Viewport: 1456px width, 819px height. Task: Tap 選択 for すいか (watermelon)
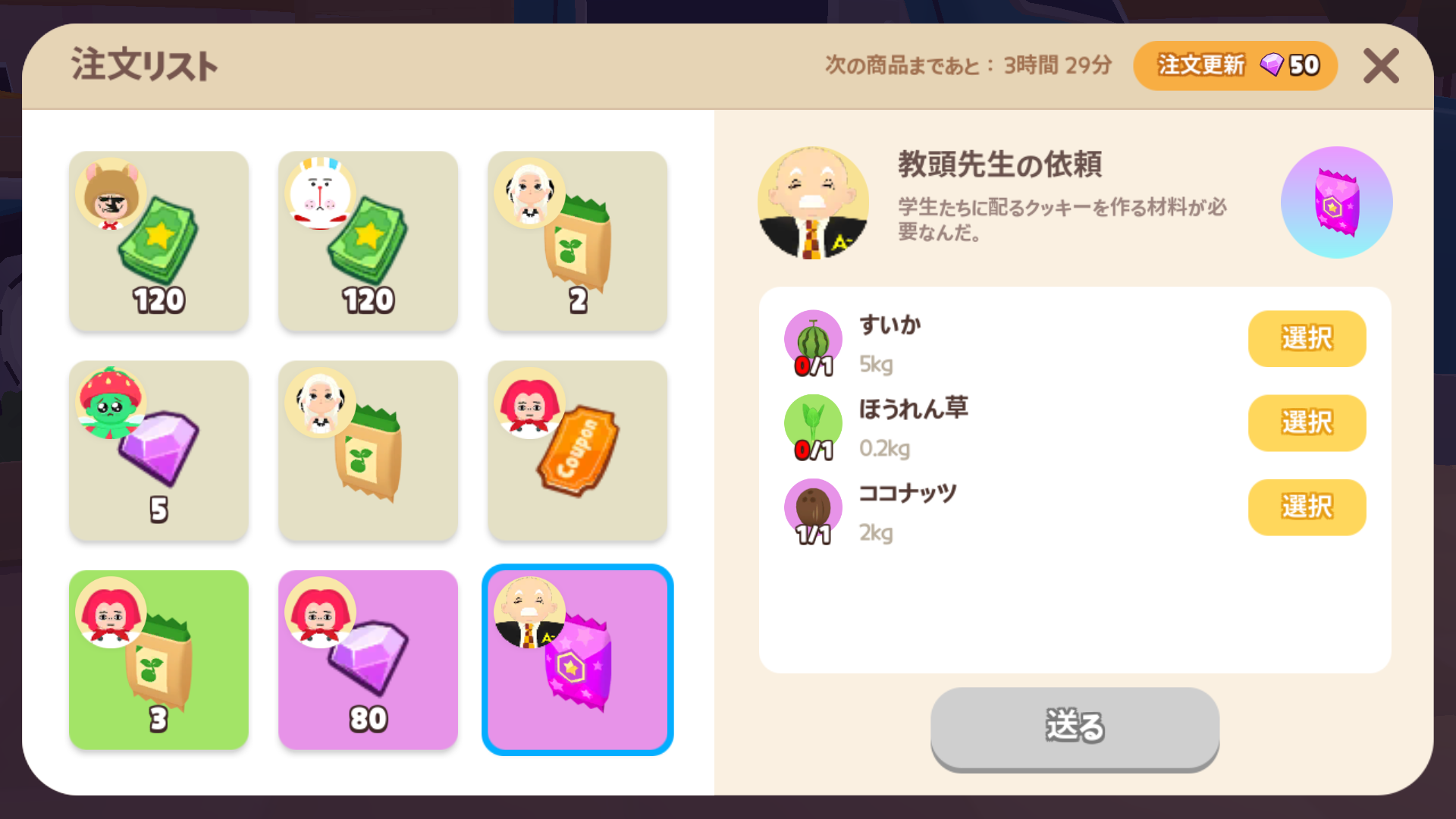click(1307, 338)
